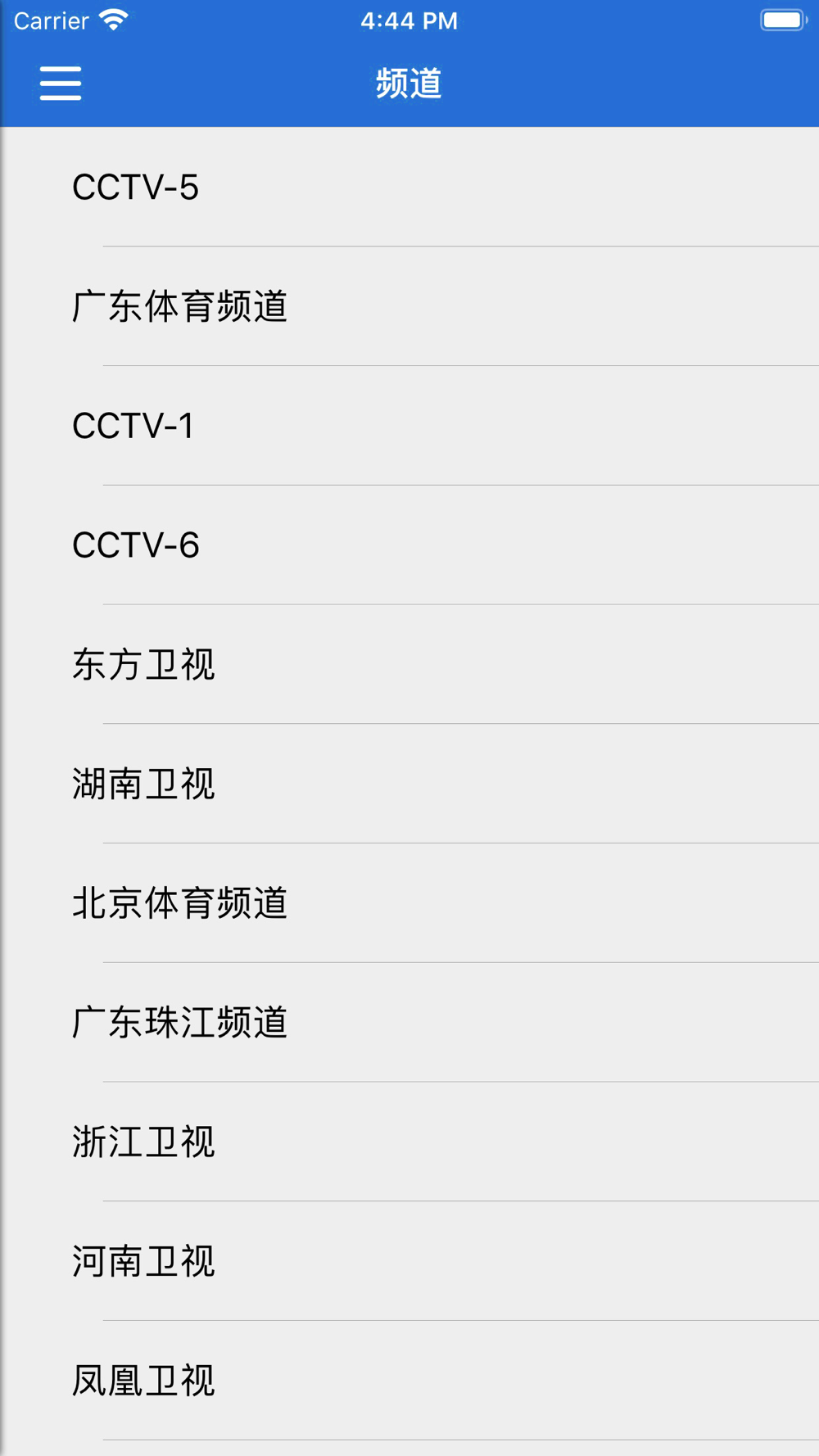The image size is (819, 1456).
Task: Open 东方卫视 channel
Action: tap(409, 664)
